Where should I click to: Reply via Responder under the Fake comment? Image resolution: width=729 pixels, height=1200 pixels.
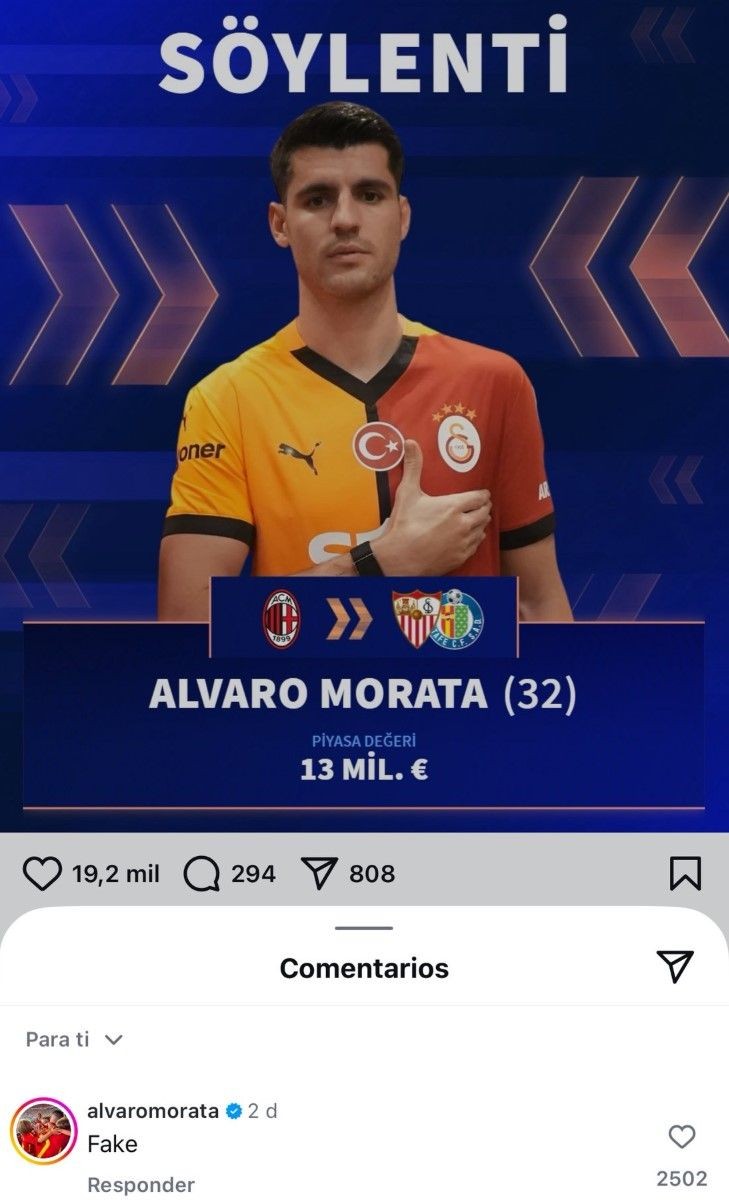pyautogui.click(x=141, y=1185)
